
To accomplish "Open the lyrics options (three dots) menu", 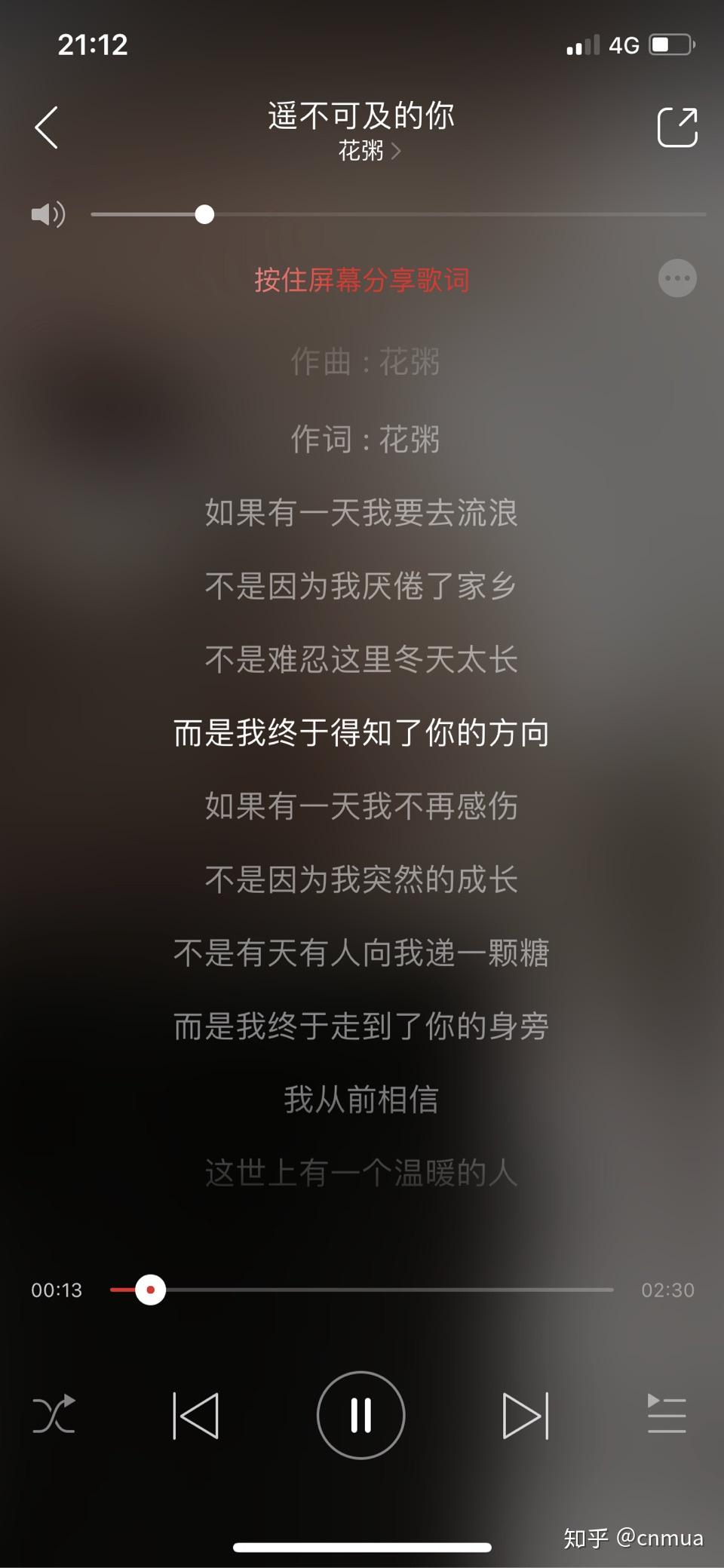I will tap(676, 278).
